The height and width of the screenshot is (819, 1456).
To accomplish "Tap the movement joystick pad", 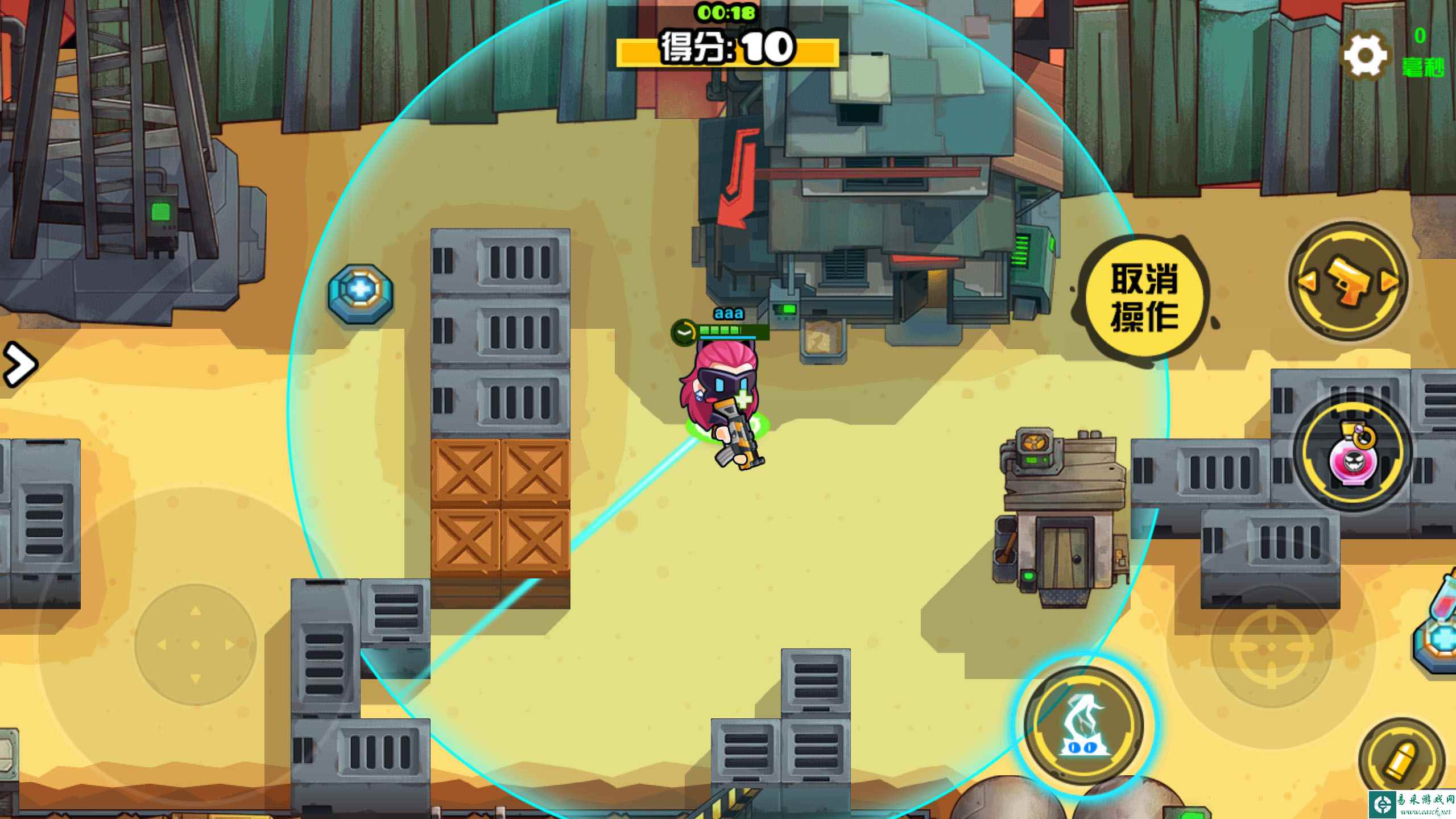I will [x=196, y=645].
